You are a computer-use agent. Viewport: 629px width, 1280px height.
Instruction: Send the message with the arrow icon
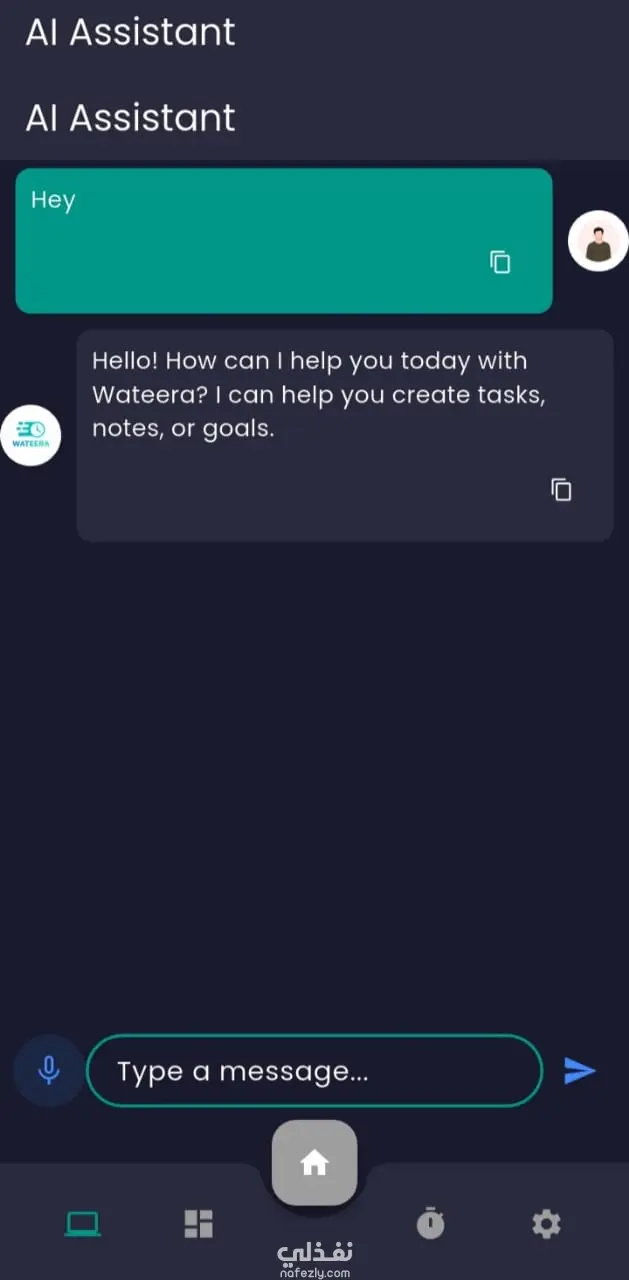pyautogui.click(x=580, y=1071)
